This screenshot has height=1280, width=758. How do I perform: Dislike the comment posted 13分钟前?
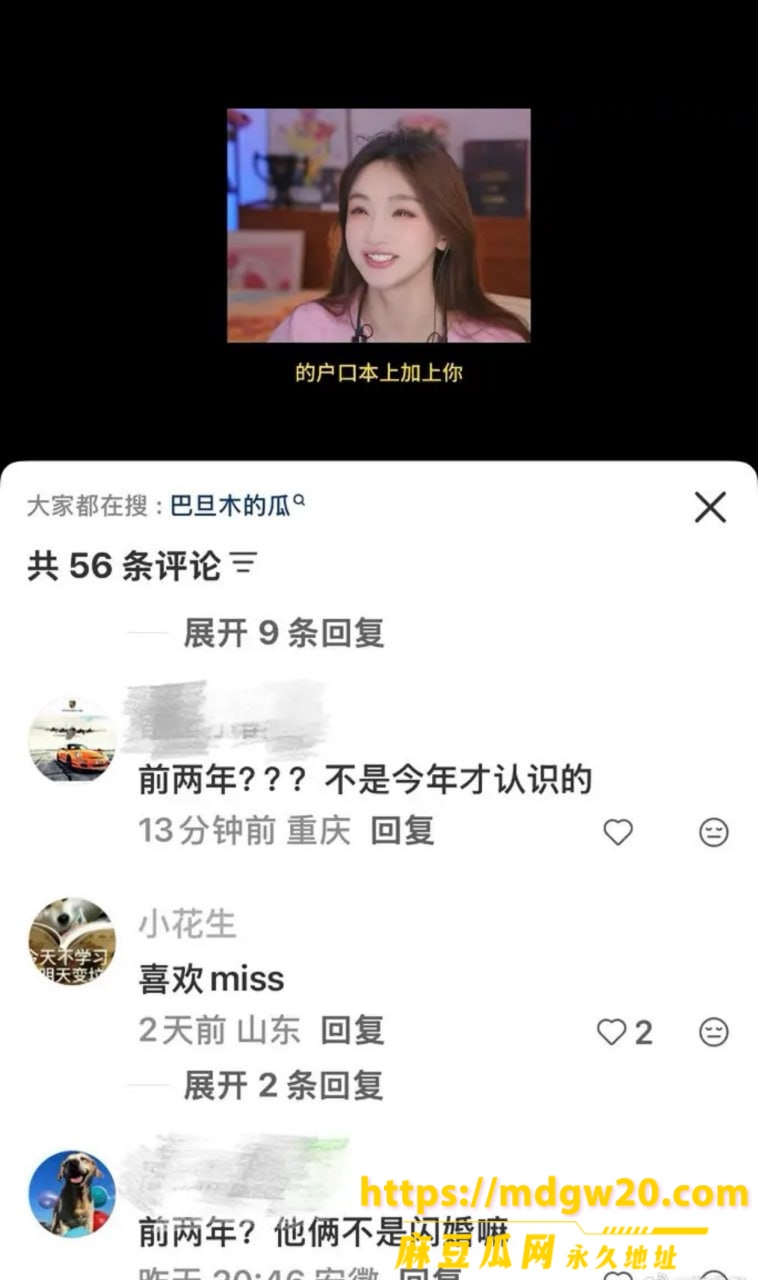point(713,832)
